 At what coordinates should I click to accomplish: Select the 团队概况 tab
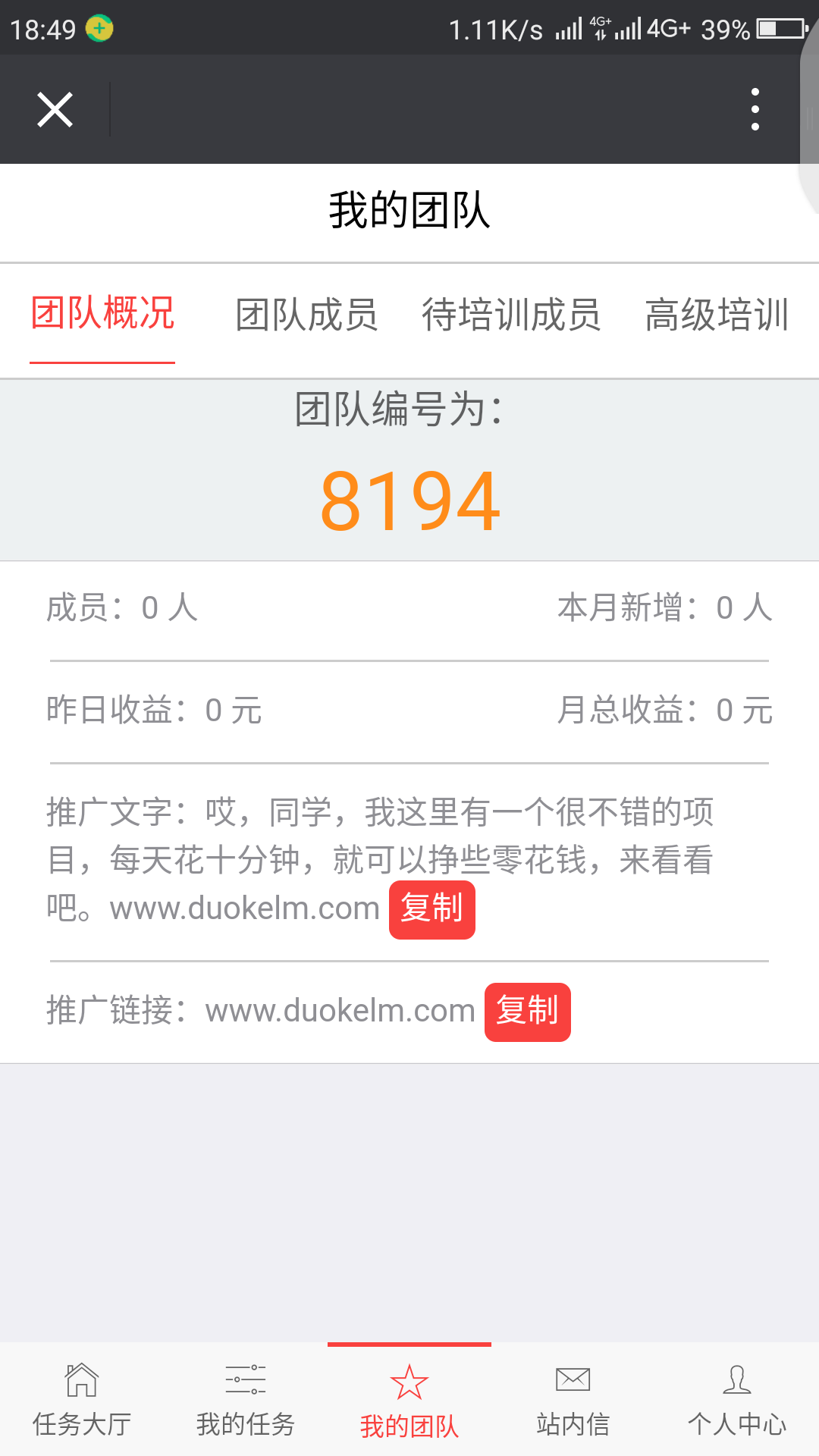point(102,313)
